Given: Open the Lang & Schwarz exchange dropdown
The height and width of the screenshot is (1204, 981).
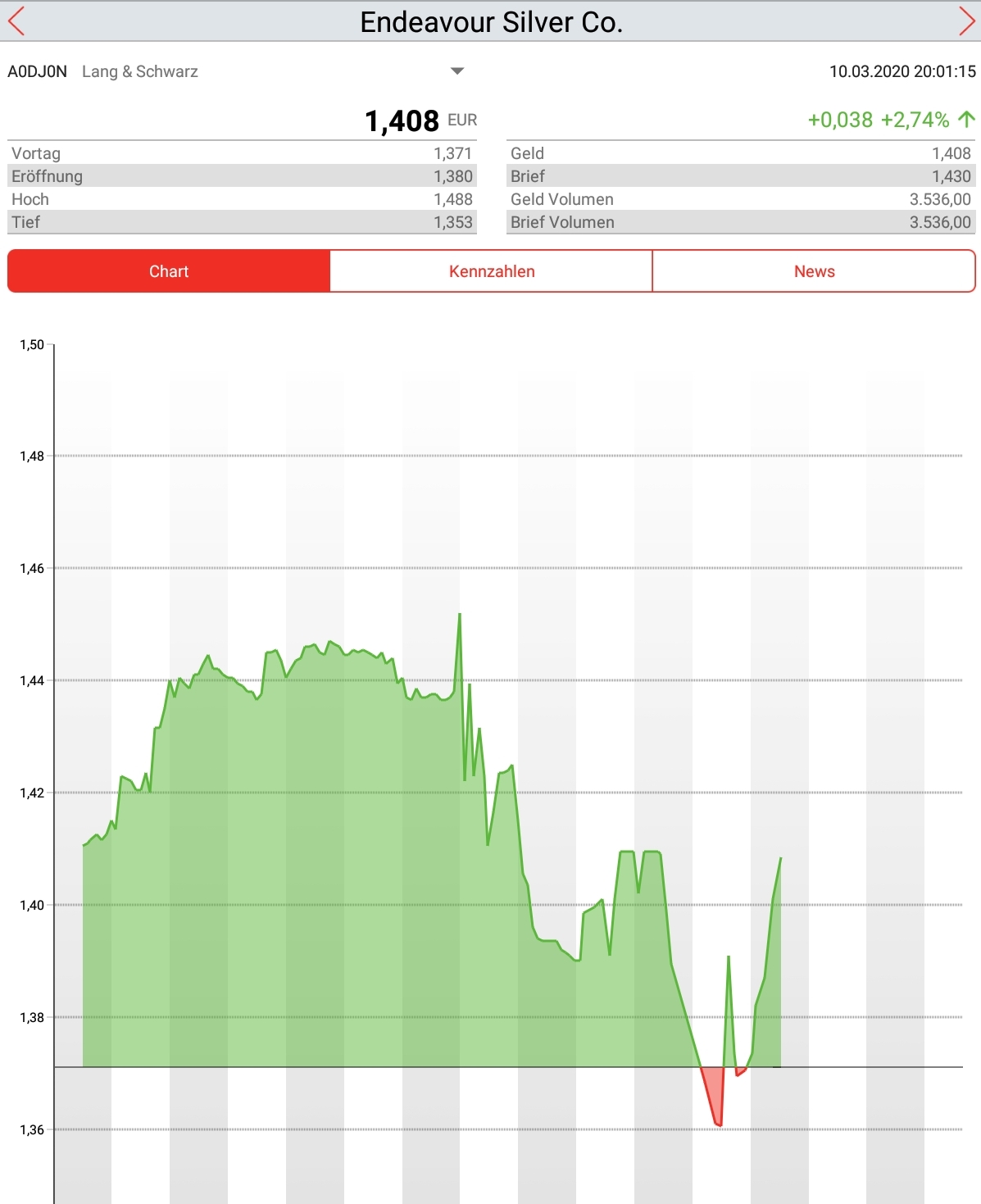Looking at the screenshot, I should (457, 71).
